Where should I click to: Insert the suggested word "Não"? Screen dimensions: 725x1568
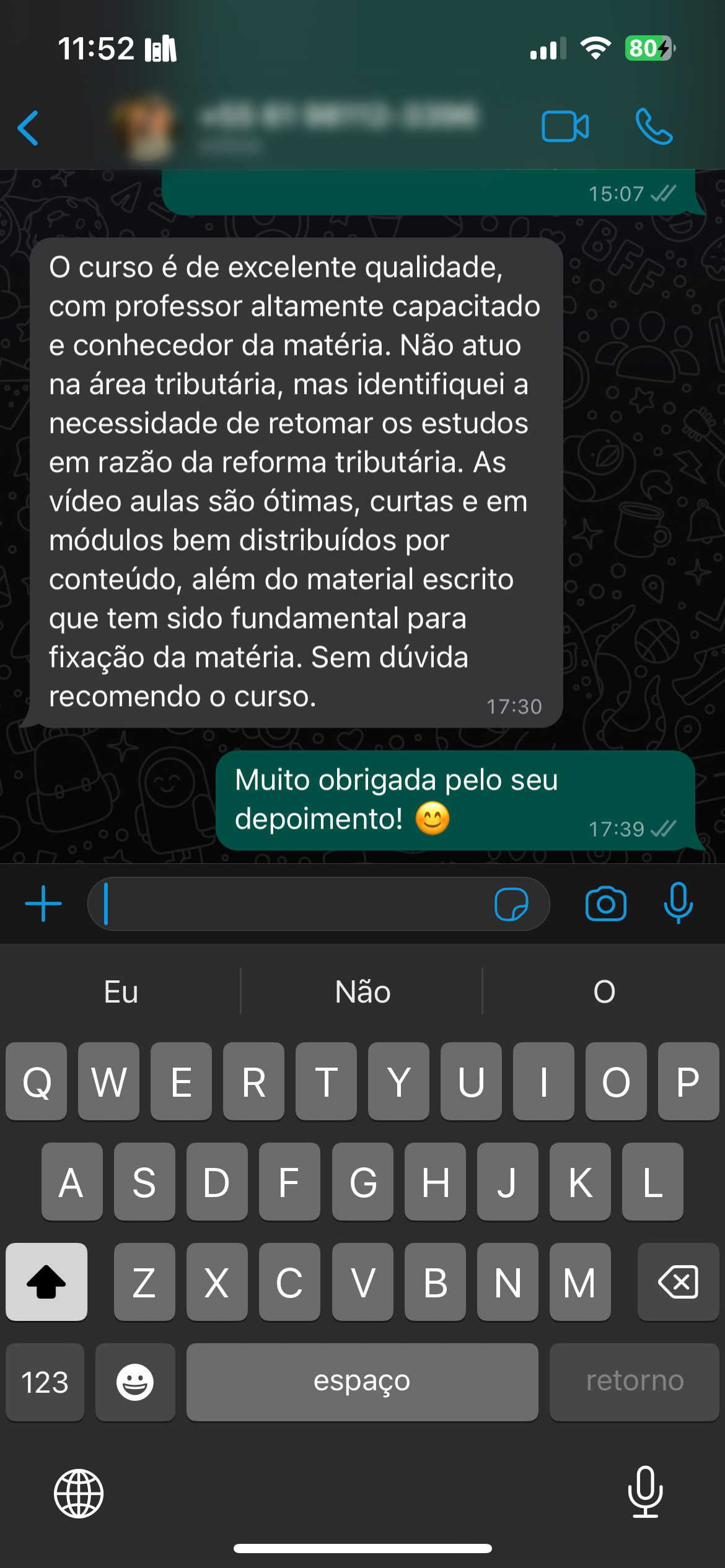[x=362, y=991]
